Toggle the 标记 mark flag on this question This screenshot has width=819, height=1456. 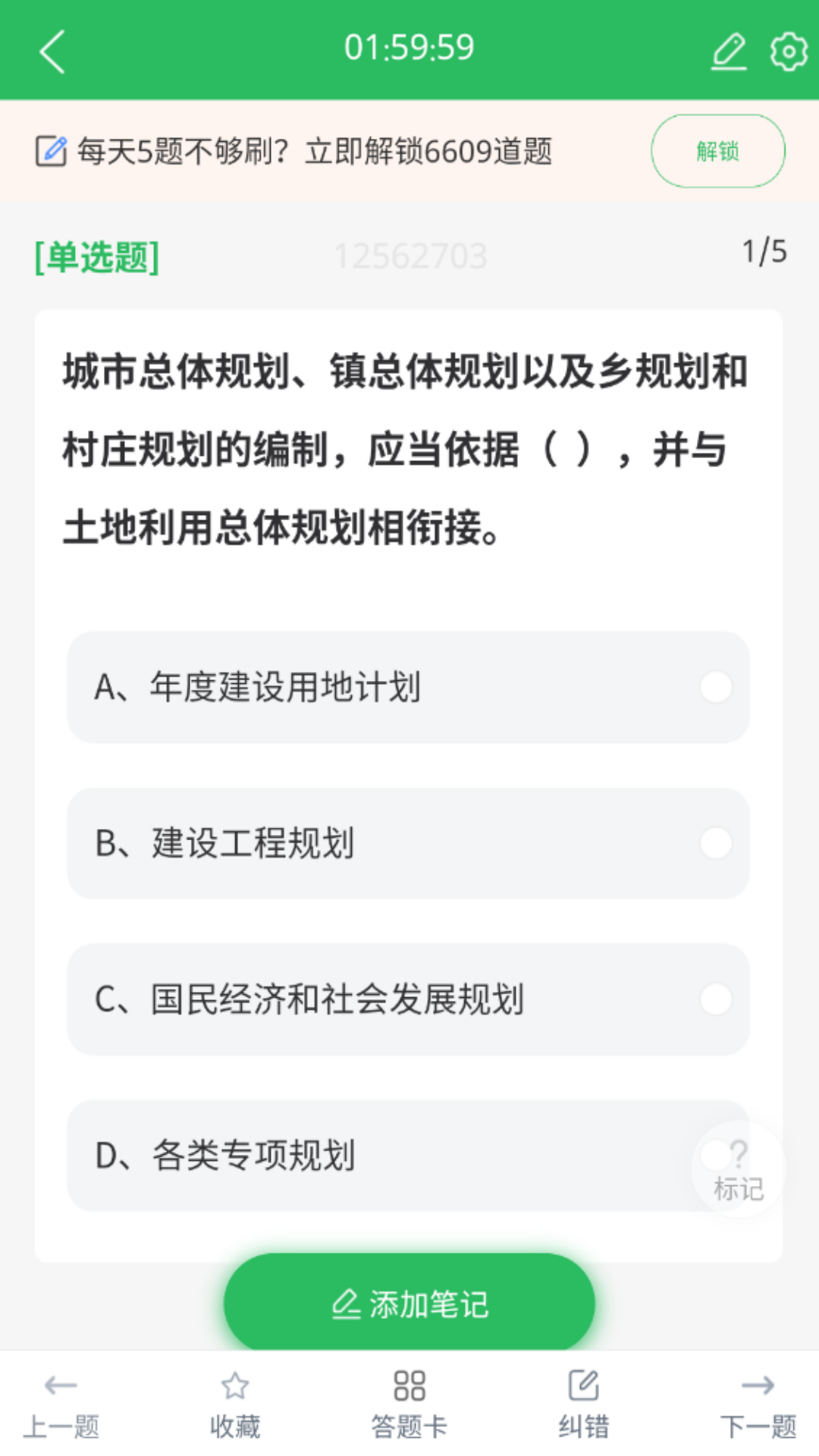pos(737,1169)
